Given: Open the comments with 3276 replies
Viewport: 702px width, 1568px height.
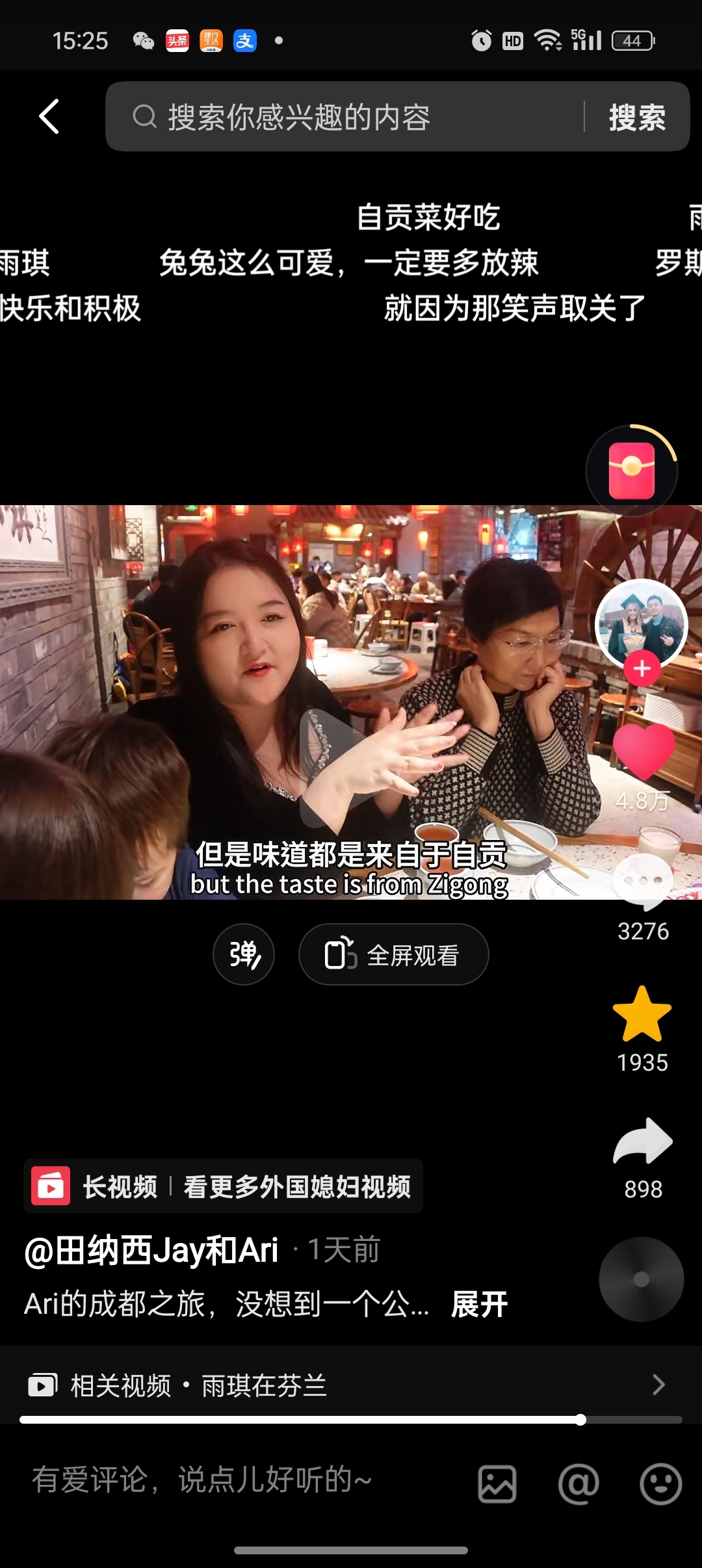Looking at the screenshot, I should tap(643, 883).
